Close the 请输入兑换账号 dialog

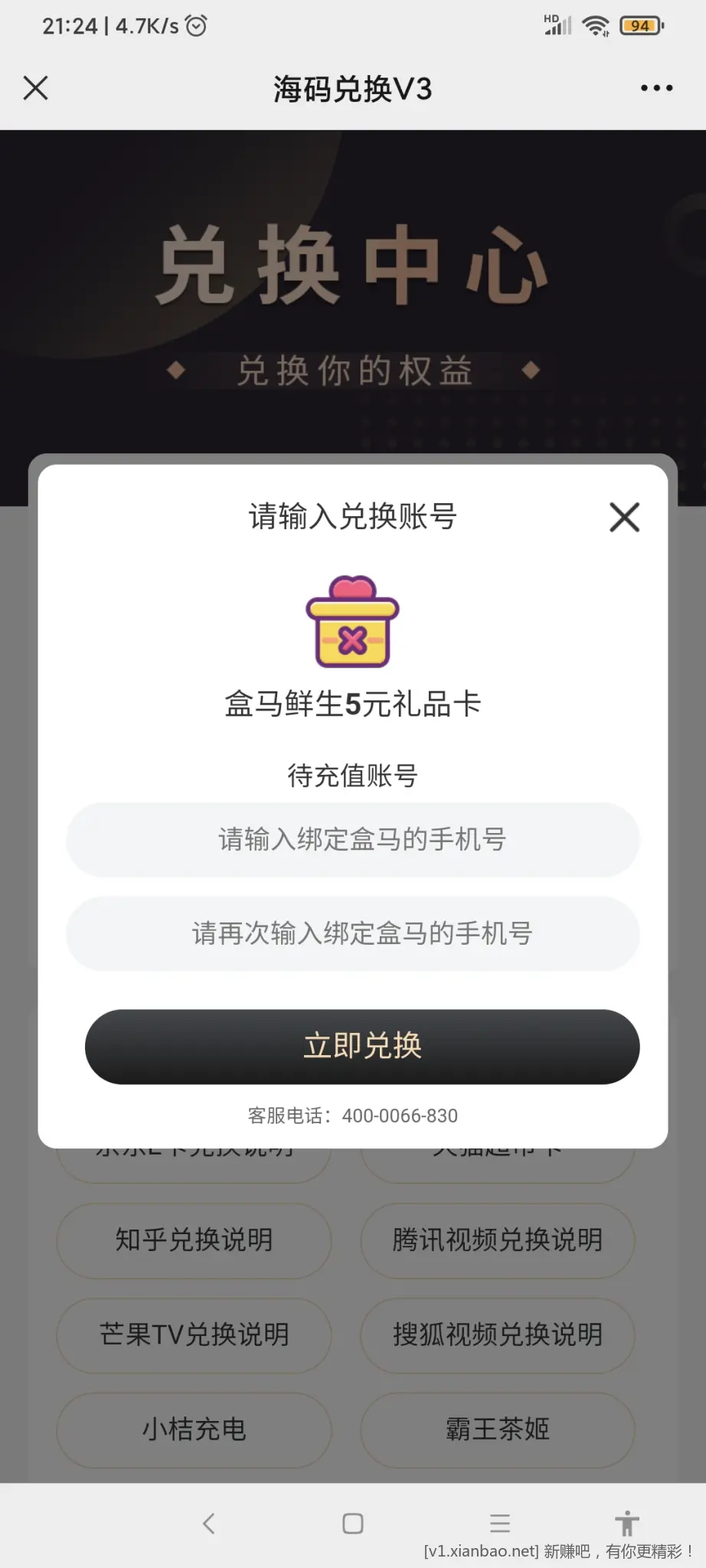[624, 518]
